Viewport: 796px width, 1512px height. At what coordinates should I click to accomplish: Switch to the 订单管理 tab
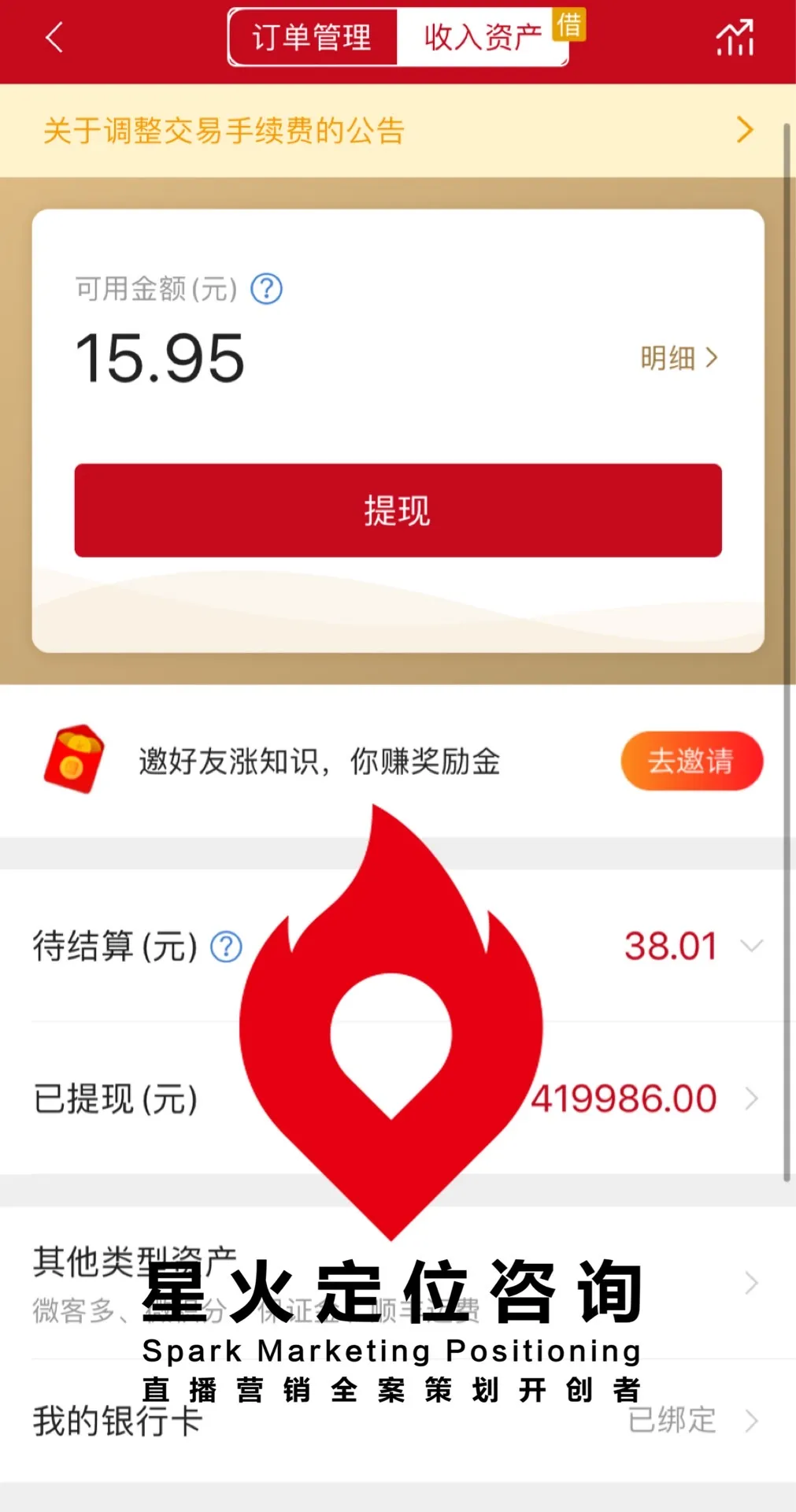point(313,37)
